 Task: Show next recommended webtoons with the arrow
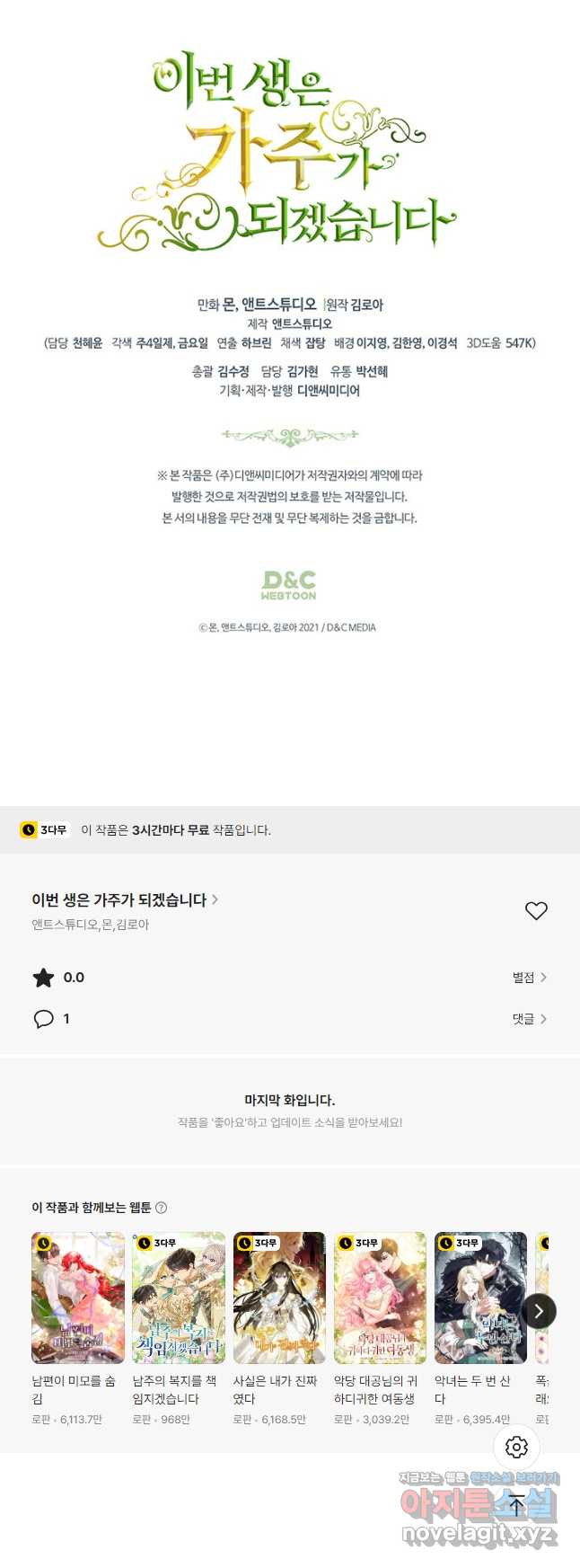pos(539,1311)
